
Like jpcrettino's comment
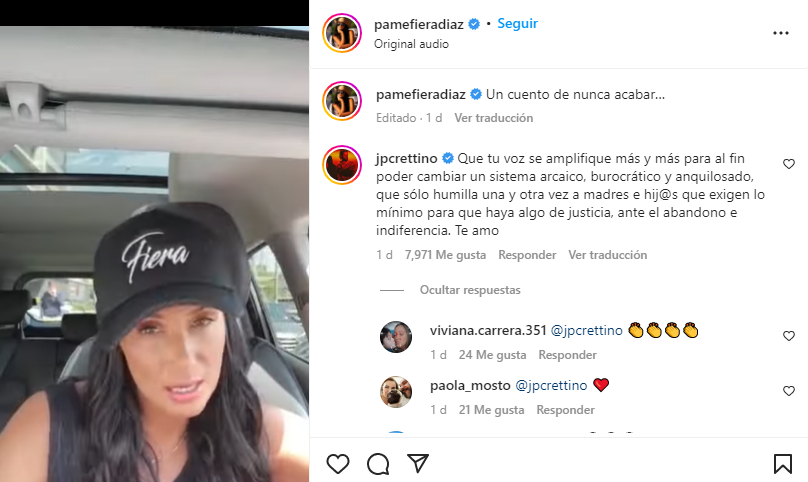[x=788, y=164]
